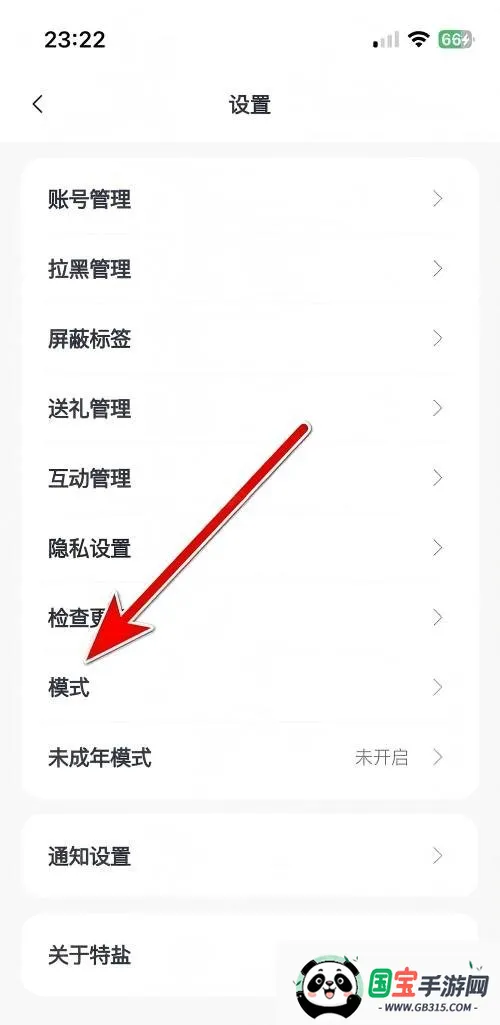Open 互动管理 settings
Viewport: 500px width, 1025px height.
pos(250,478)
